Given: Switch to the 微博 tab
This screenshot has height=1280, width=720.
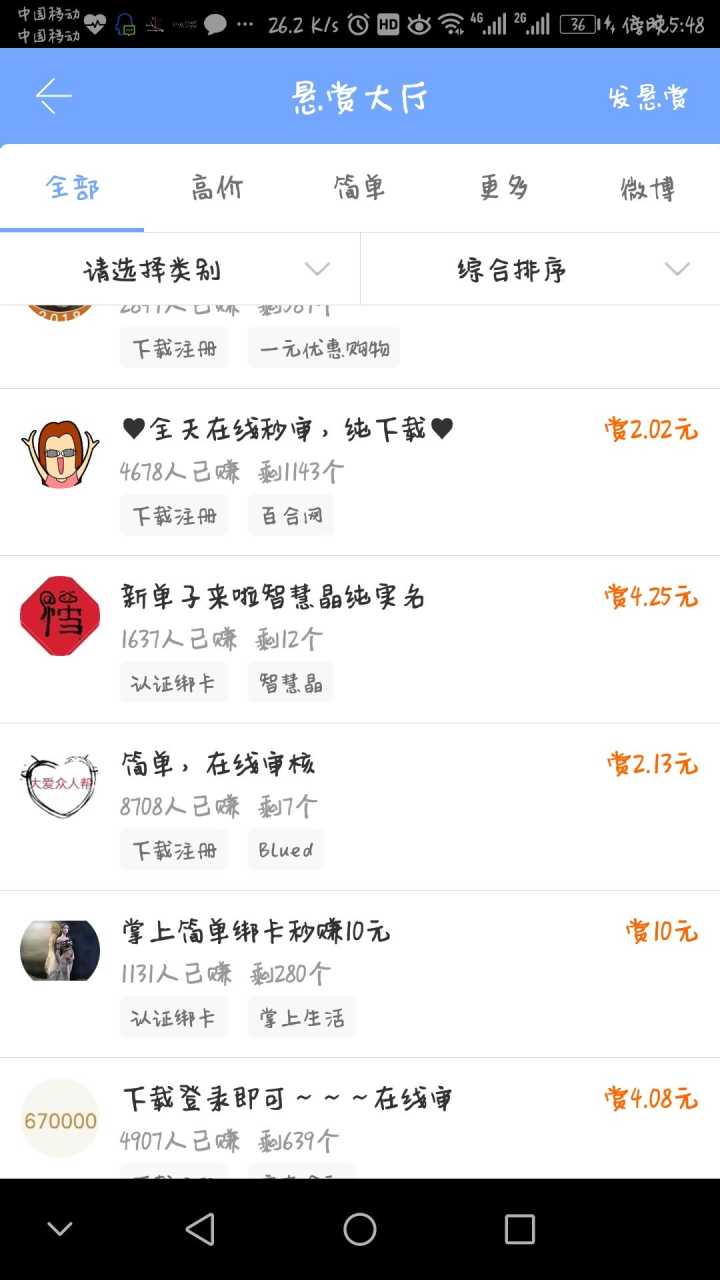Looking at the screenshot, I should click(x=648, y=188).
